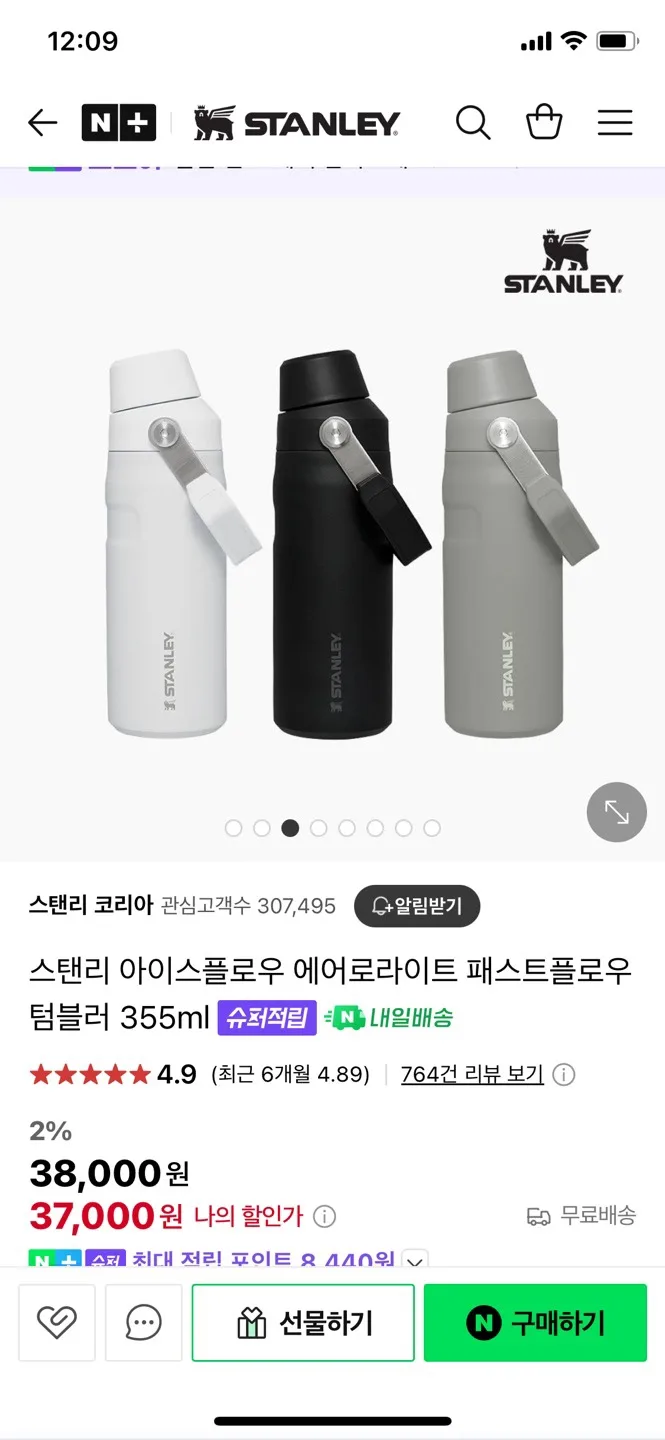This screenshot has width=665, height=1440.
Task: Tap the info icon beside reviews link
Action: pyautogui.click(x=564, y=1075)
